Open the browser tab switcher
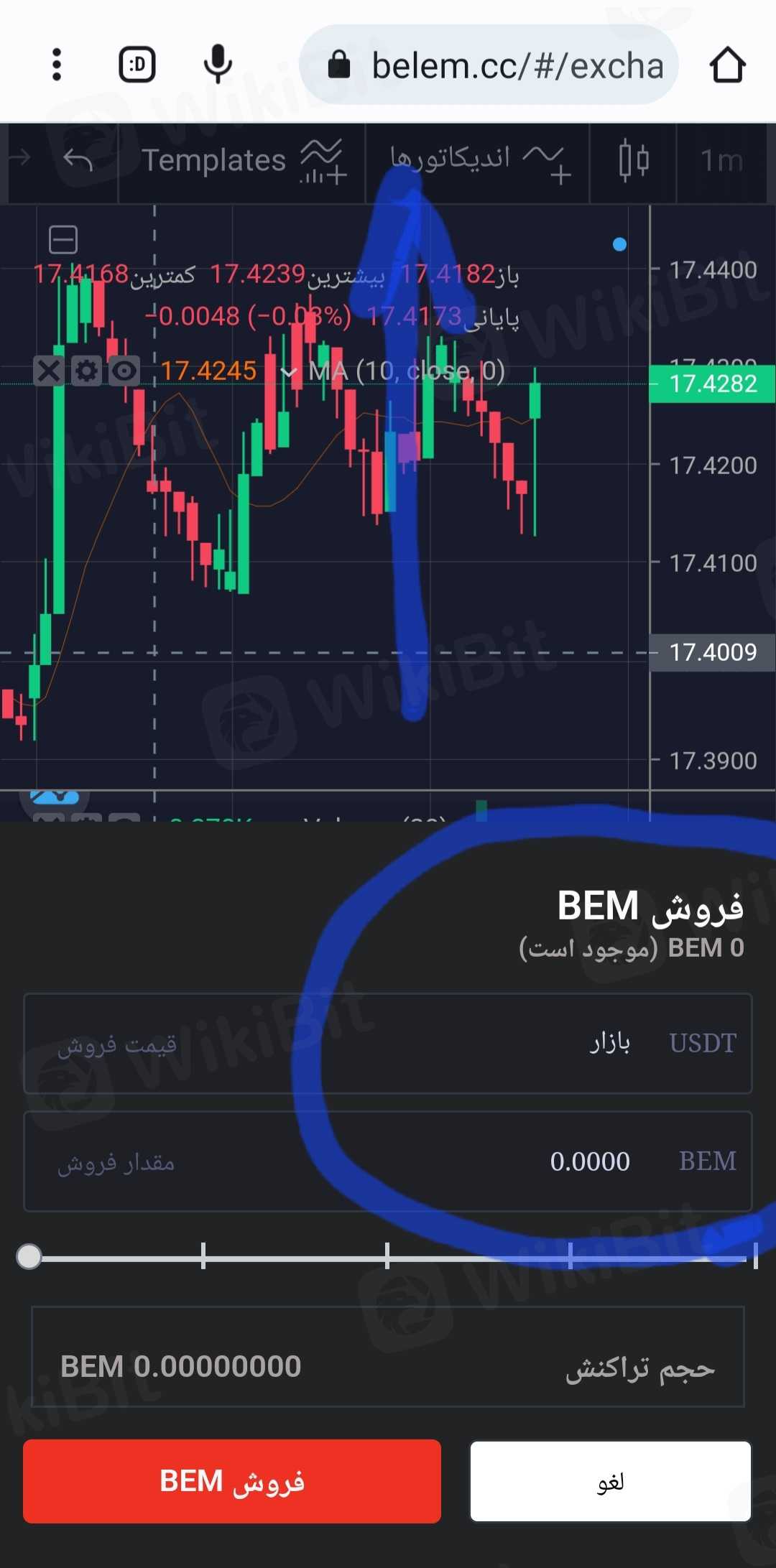776x1568 pixels. click(x=137, y=65)
